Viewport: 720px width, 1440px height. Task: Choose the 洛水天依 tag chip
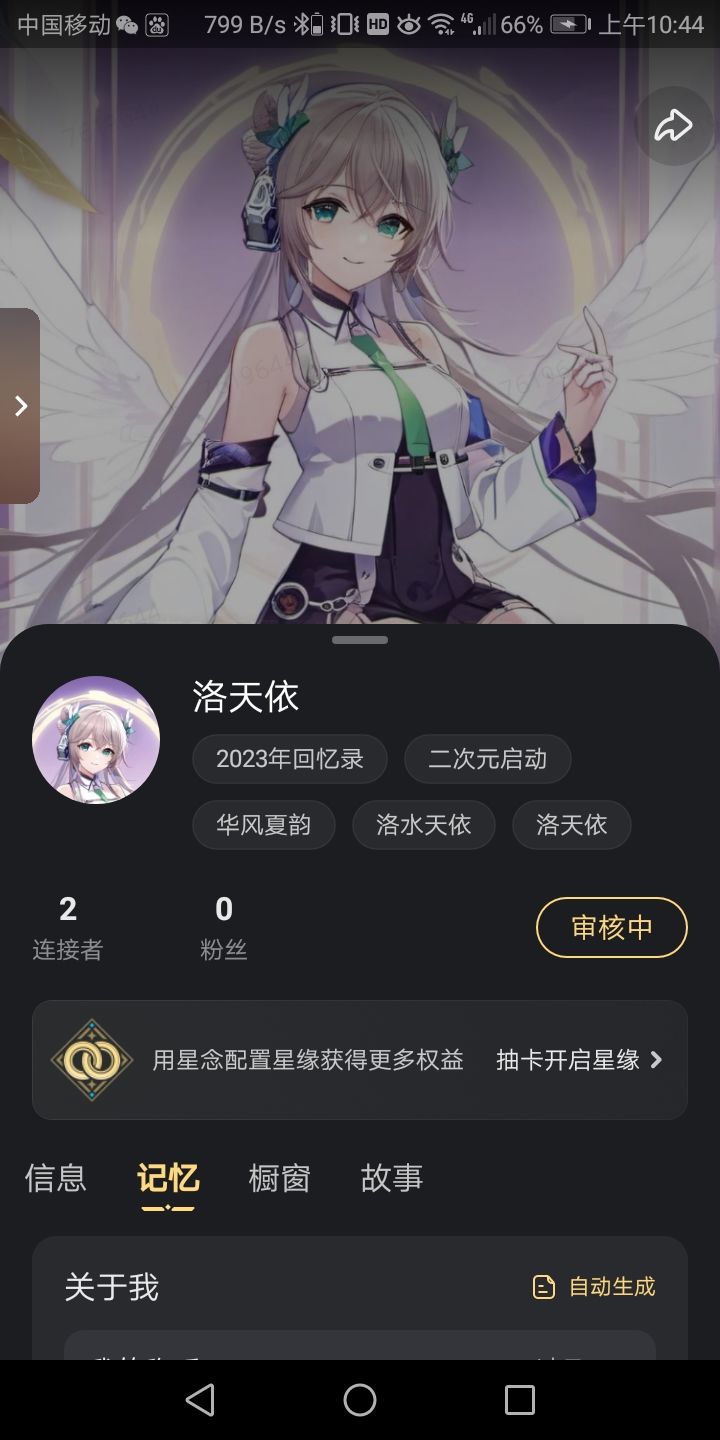423,825
